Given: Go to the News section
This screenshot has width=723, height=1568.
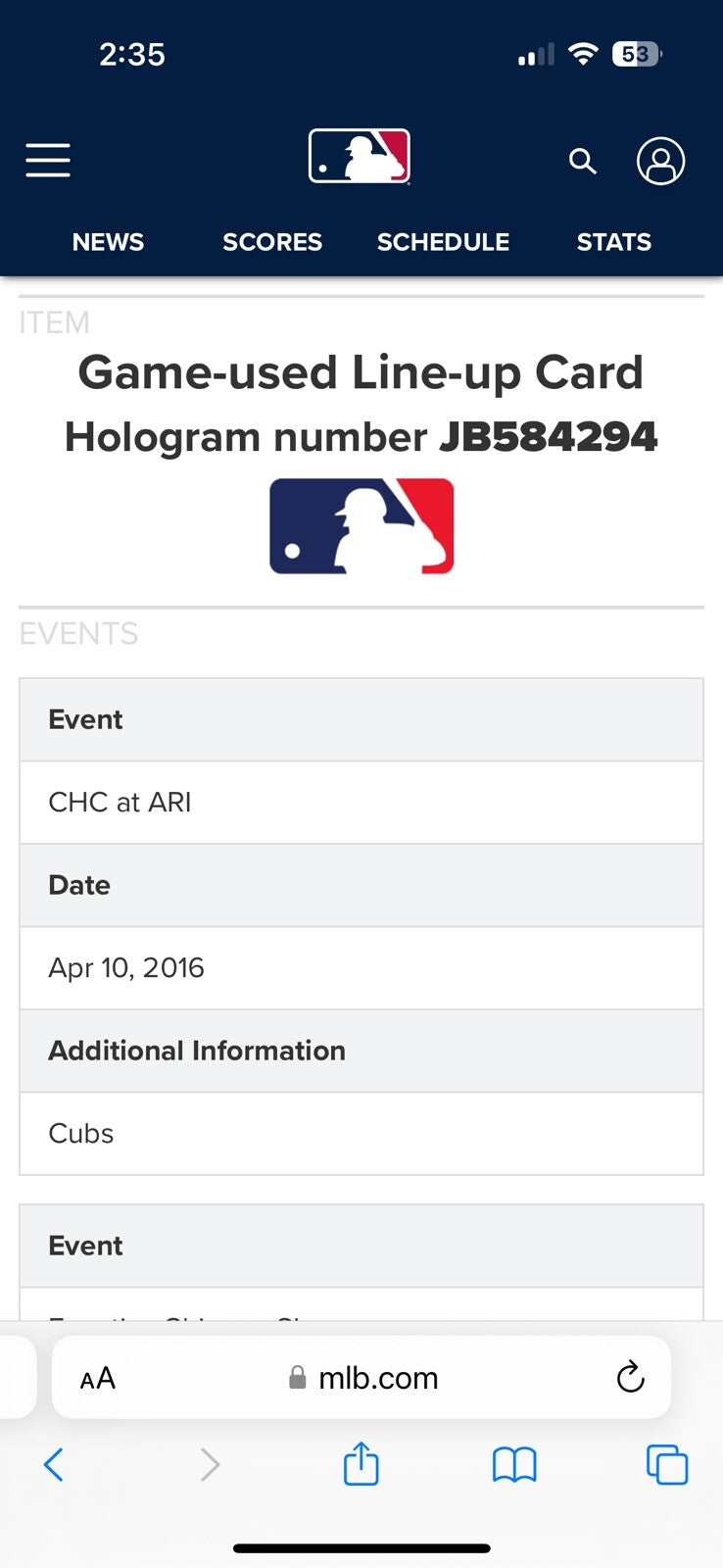Looking at the screenshot, I should pos(108,242).
